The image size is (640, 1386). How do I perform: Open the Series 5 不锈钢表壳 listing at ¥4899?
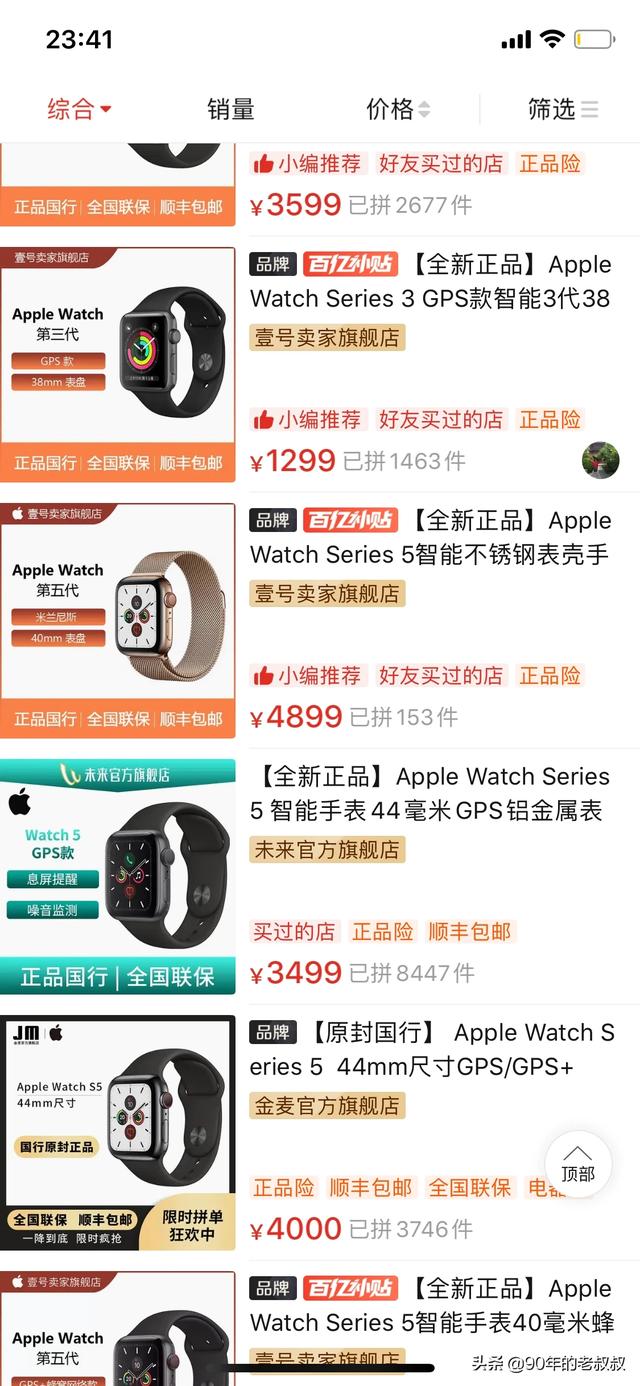point(430,538)
